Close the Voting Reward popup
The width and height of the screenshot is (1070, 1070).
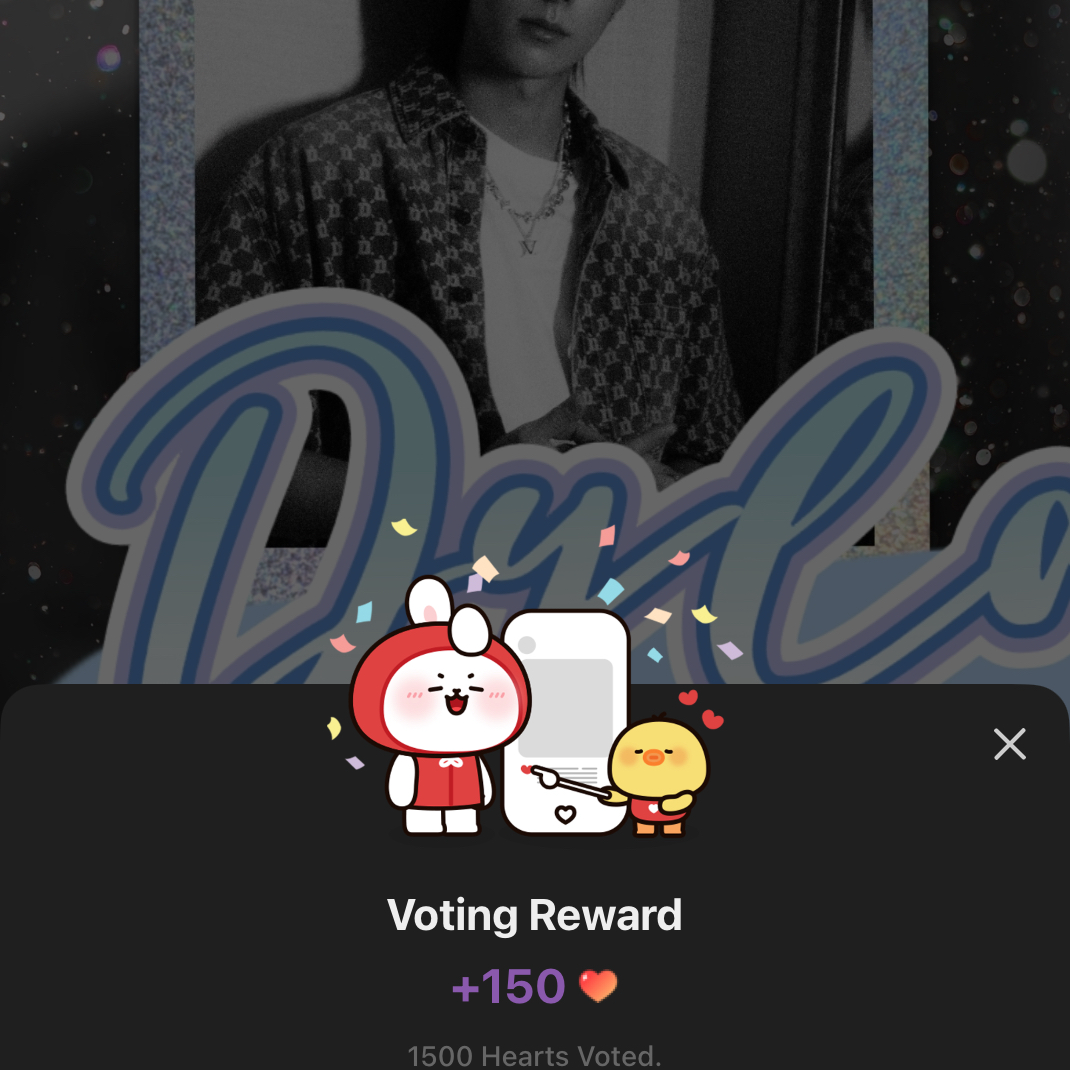(1009, 744)
